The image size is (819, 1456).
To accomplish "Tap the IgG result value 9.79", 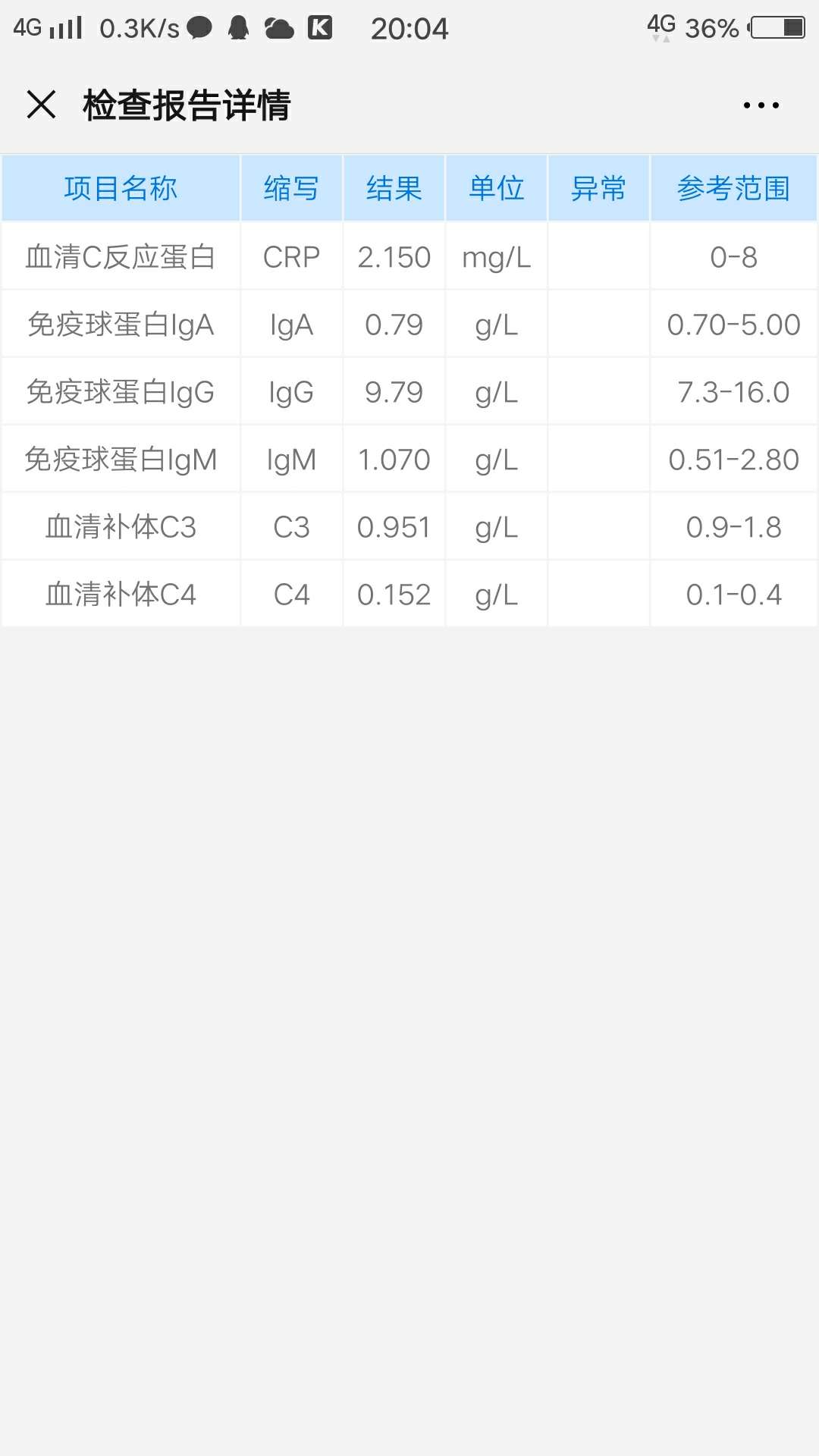I will (x=394, y=392).
